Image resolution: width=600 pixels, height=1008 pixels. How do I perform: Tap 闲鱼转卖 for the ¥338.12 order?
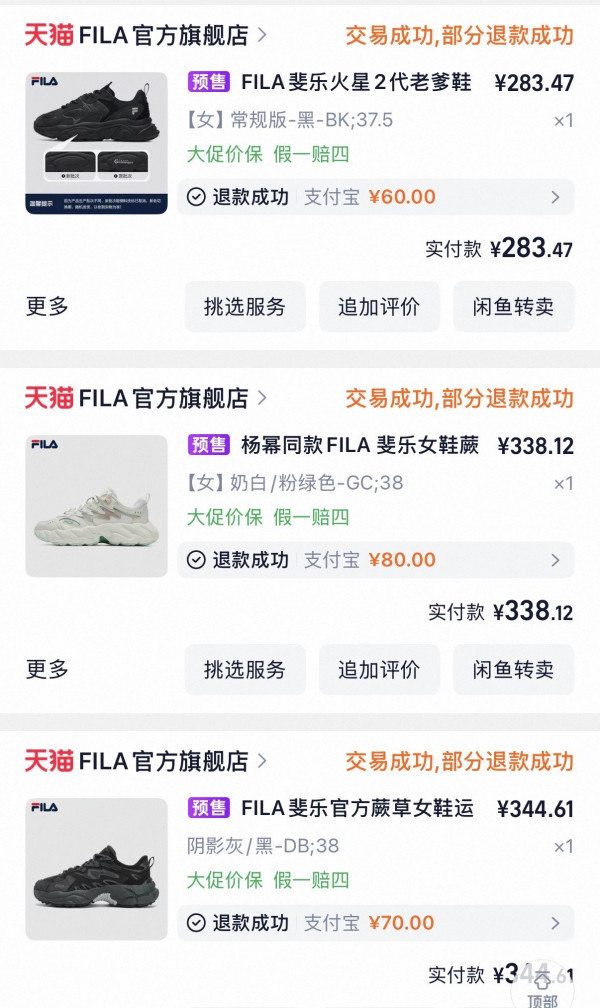[513, 670]
